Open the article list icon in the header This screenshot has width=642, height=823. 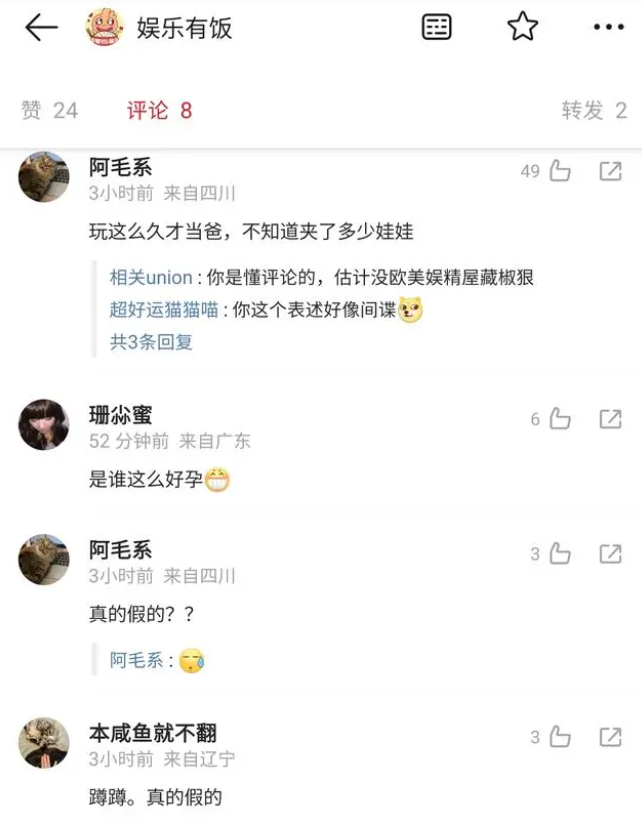437,28
